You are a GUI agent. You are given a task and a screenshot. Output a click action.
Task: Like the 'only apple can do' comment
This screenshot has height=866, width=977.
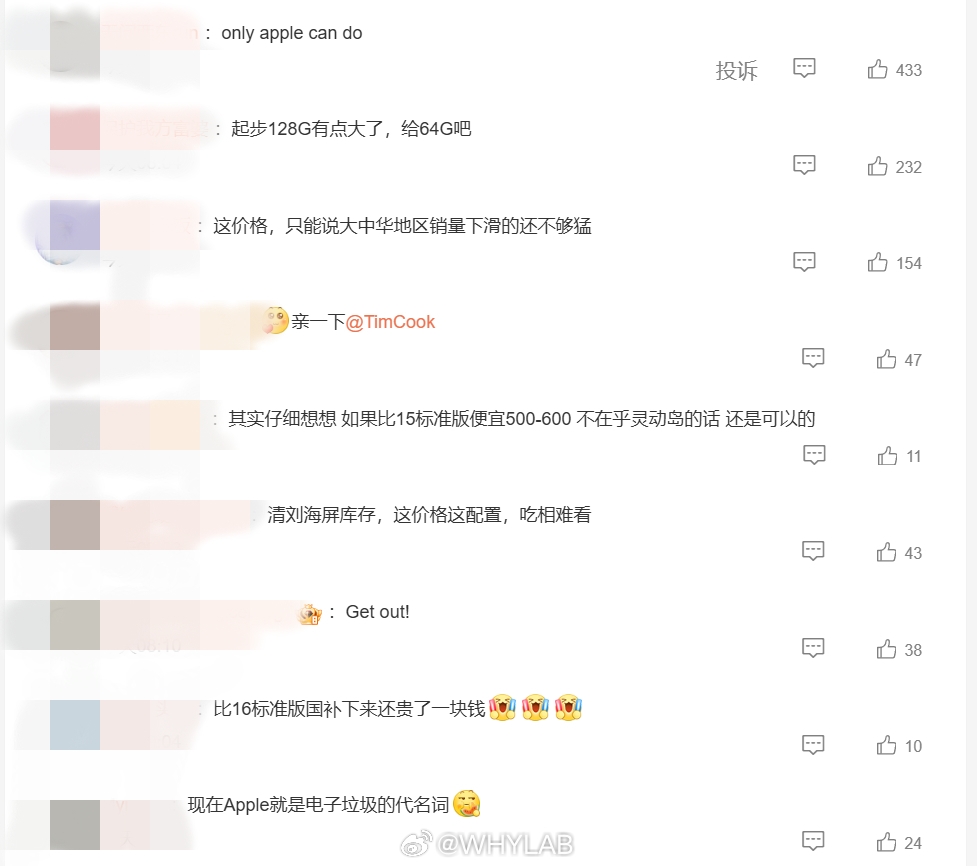click(x=878, y=69)
